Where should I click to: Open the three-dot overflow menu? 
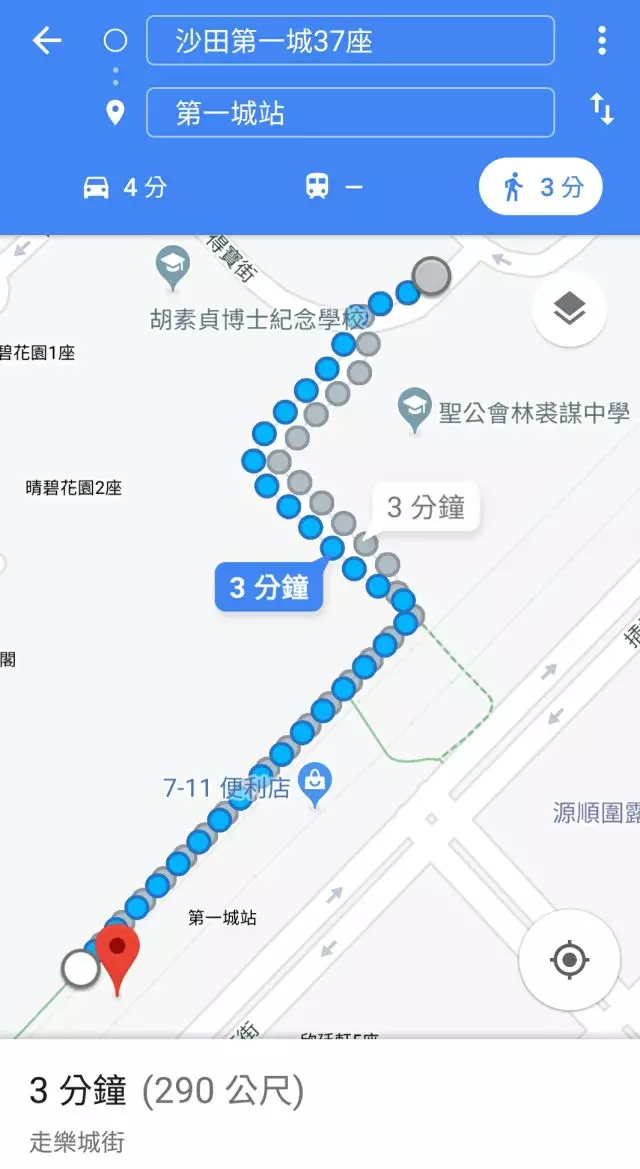point(602,40)
